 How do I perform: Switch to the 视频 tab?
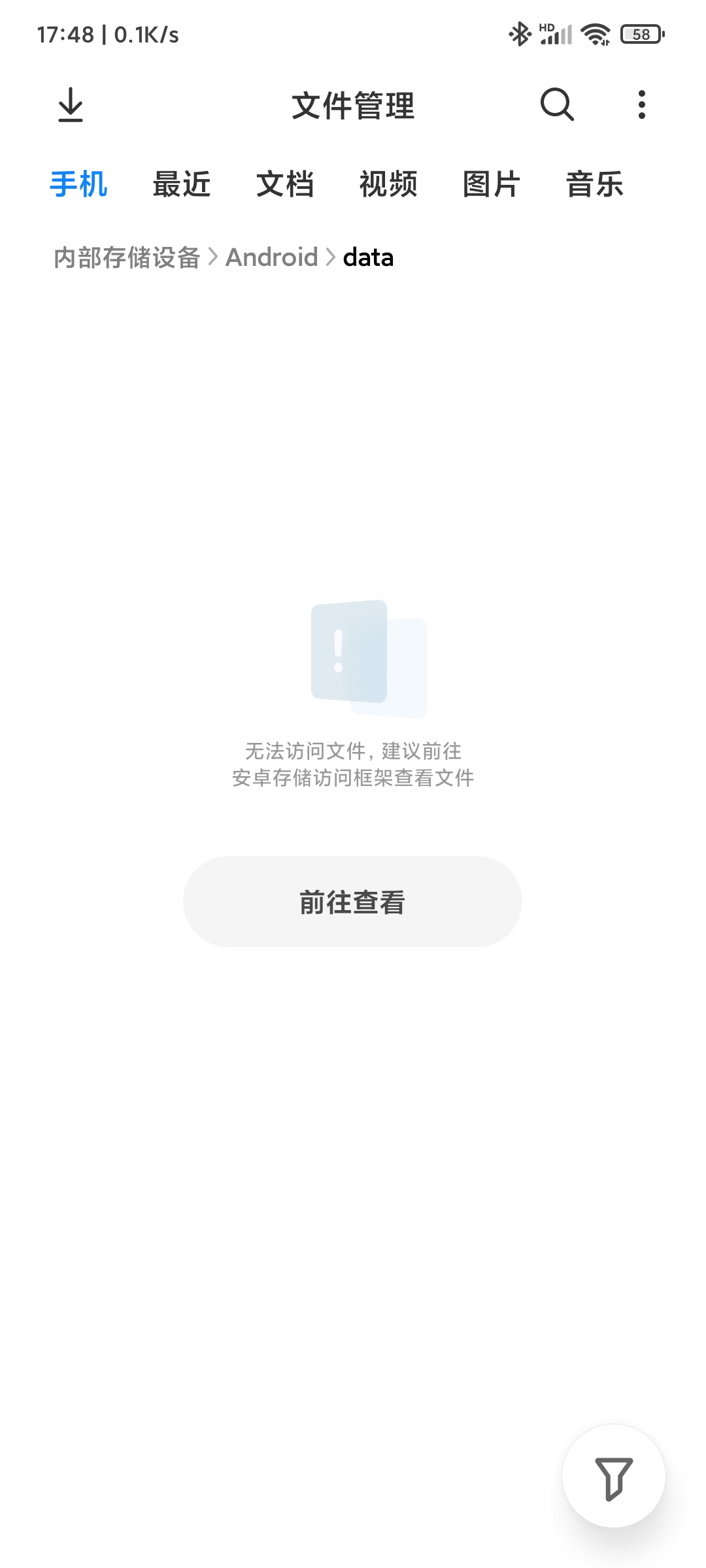[x=388, y=184]
